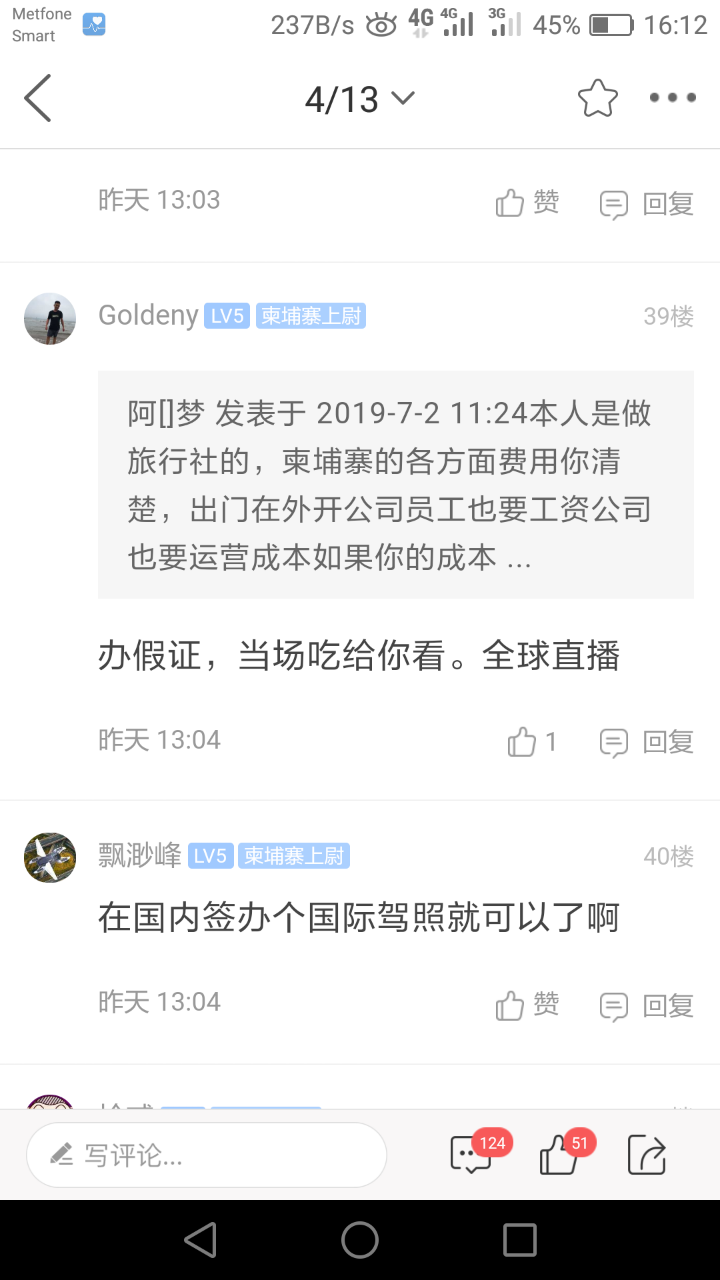
Task: Open the 4/13 page selector dropdown
Action: pos(359,99)
